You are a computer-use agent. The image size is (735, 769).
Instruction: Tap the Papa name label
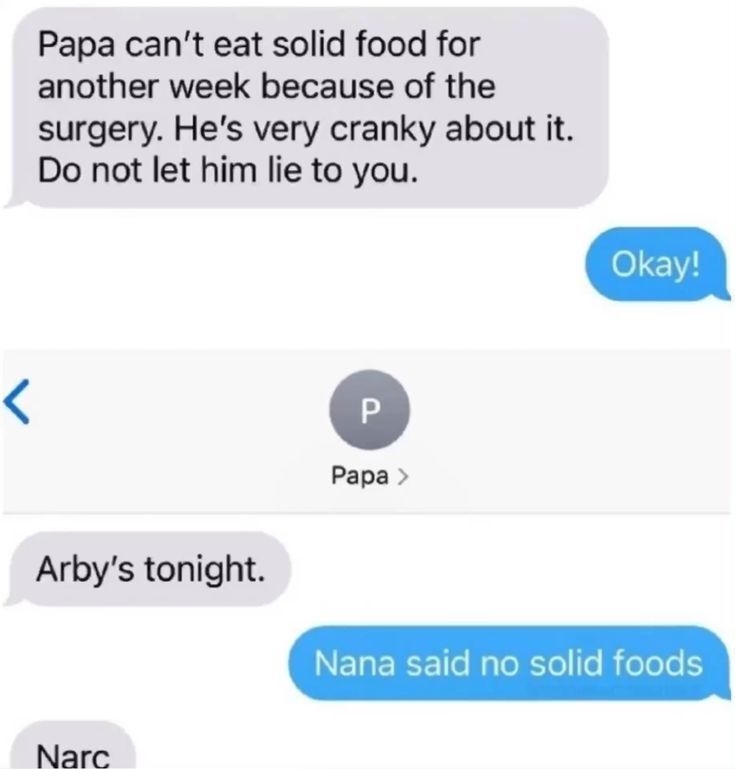[362, 475]
